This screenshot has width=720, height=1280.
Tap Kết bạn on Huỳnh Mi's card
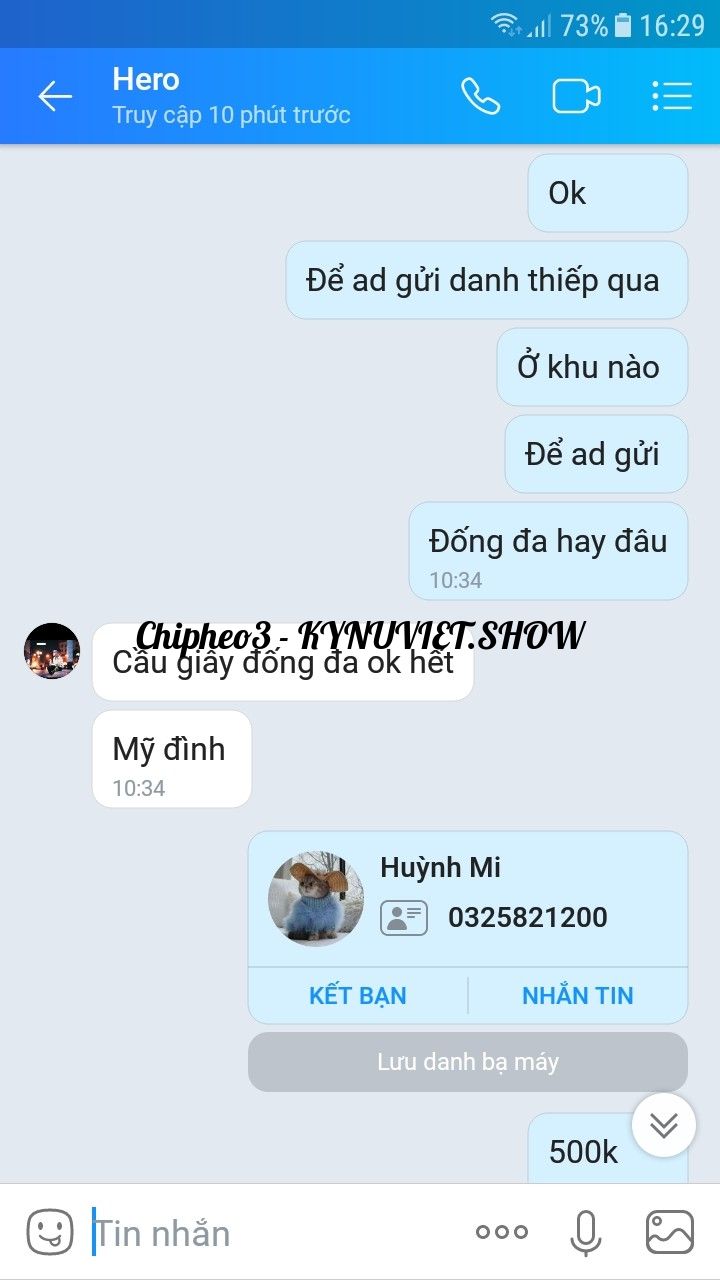[358, 995]
